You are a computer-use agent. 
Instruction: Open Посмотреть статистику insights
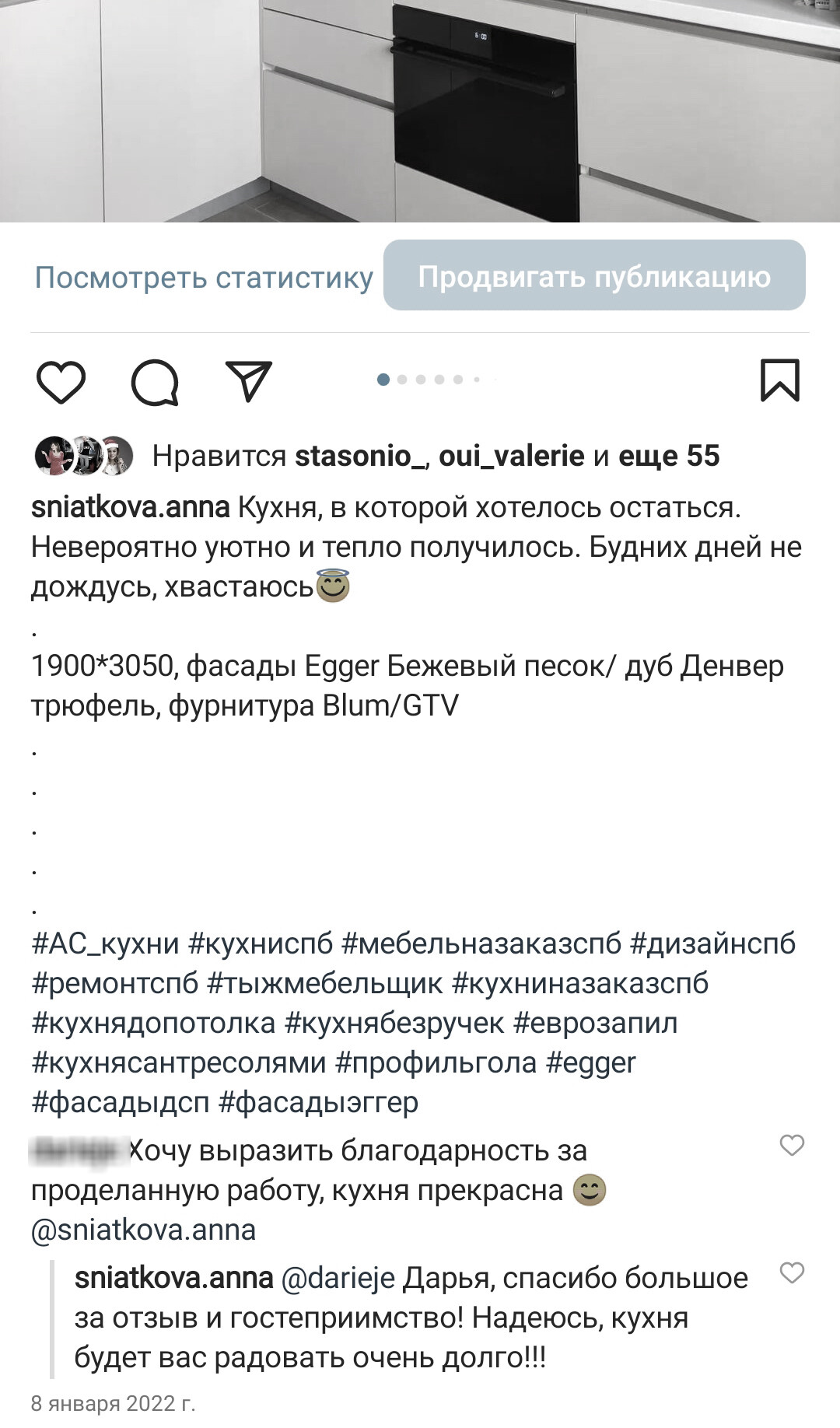[x=204, y=278]
